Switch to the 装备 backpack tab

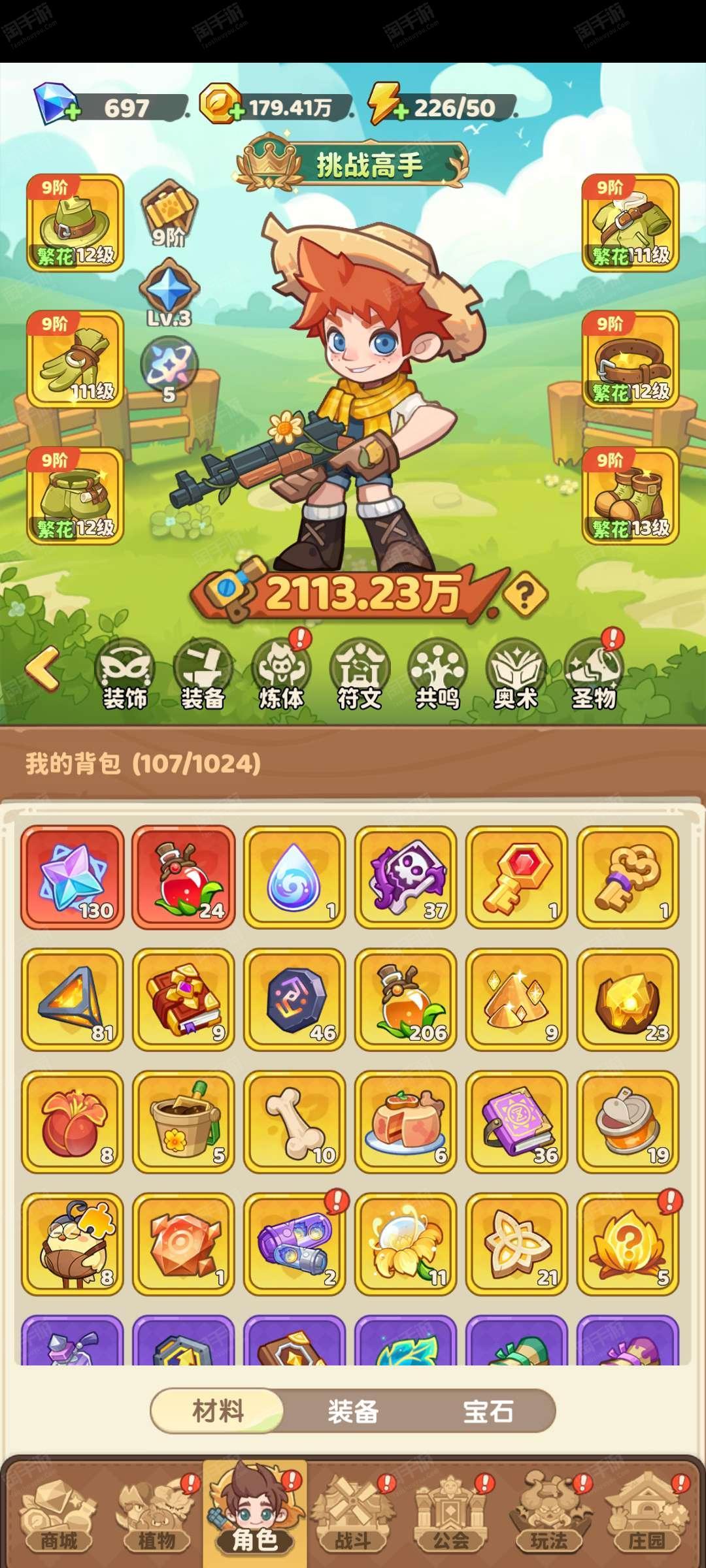(353, 1412)
